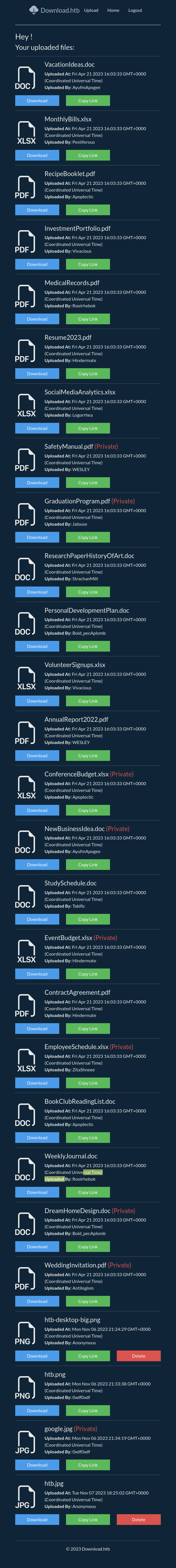Download htb.png

click(37, 1410)
